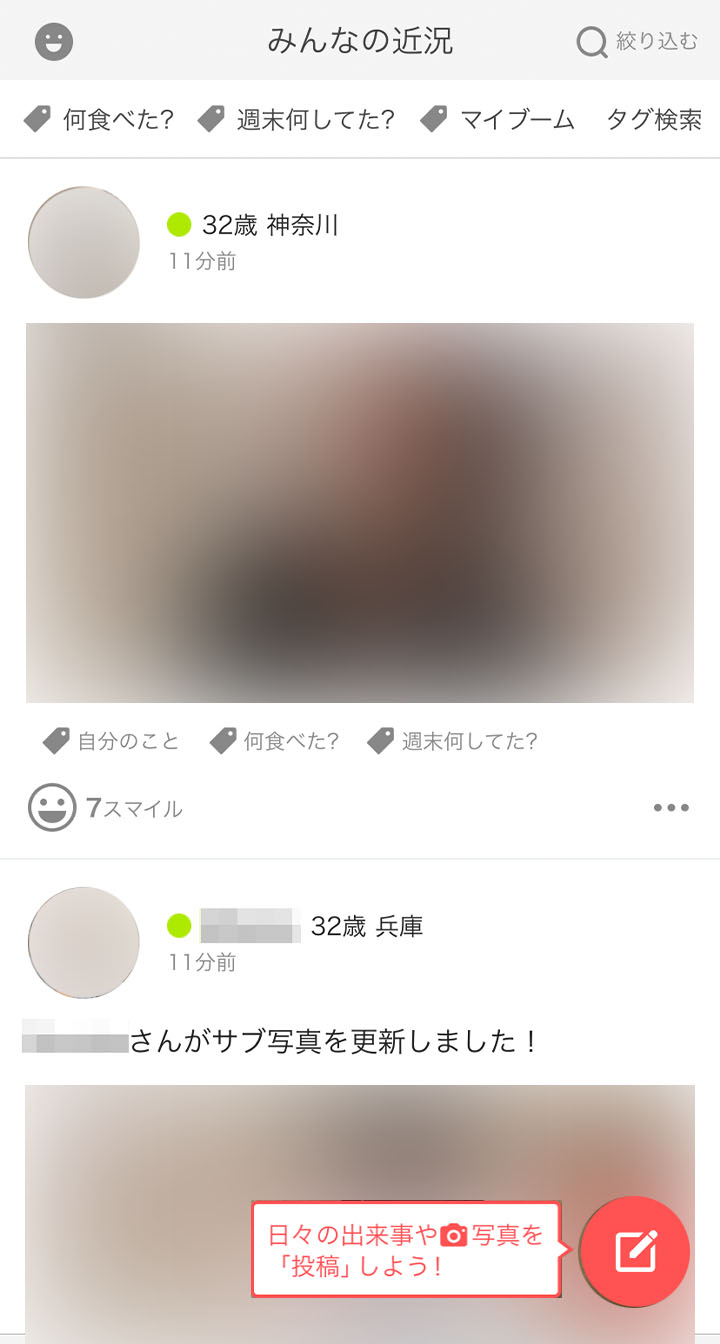Open the three-dot menu on the post
Viewport: 720px width, 1344px height.
pos(671,808)
